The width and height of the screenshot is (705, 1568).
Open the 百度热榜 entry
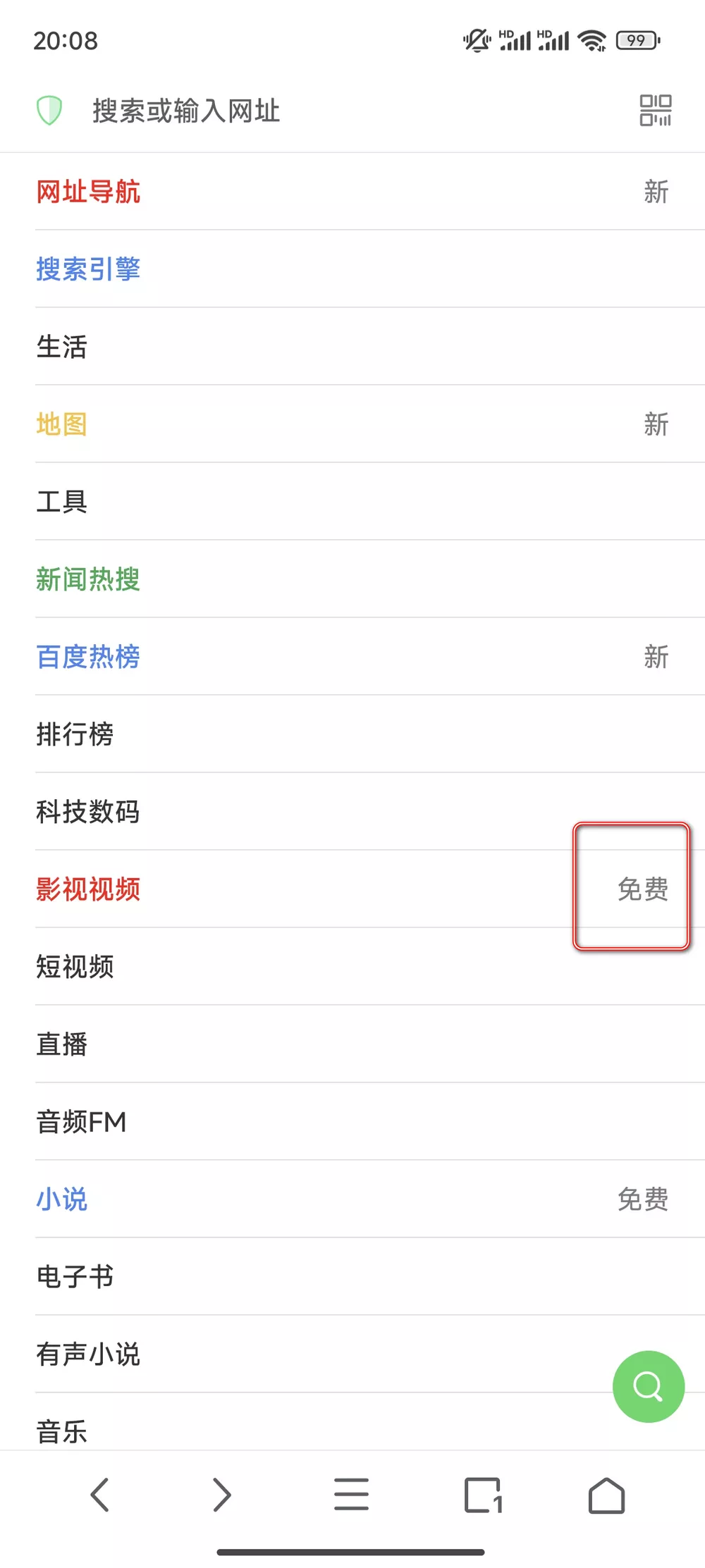88,657
